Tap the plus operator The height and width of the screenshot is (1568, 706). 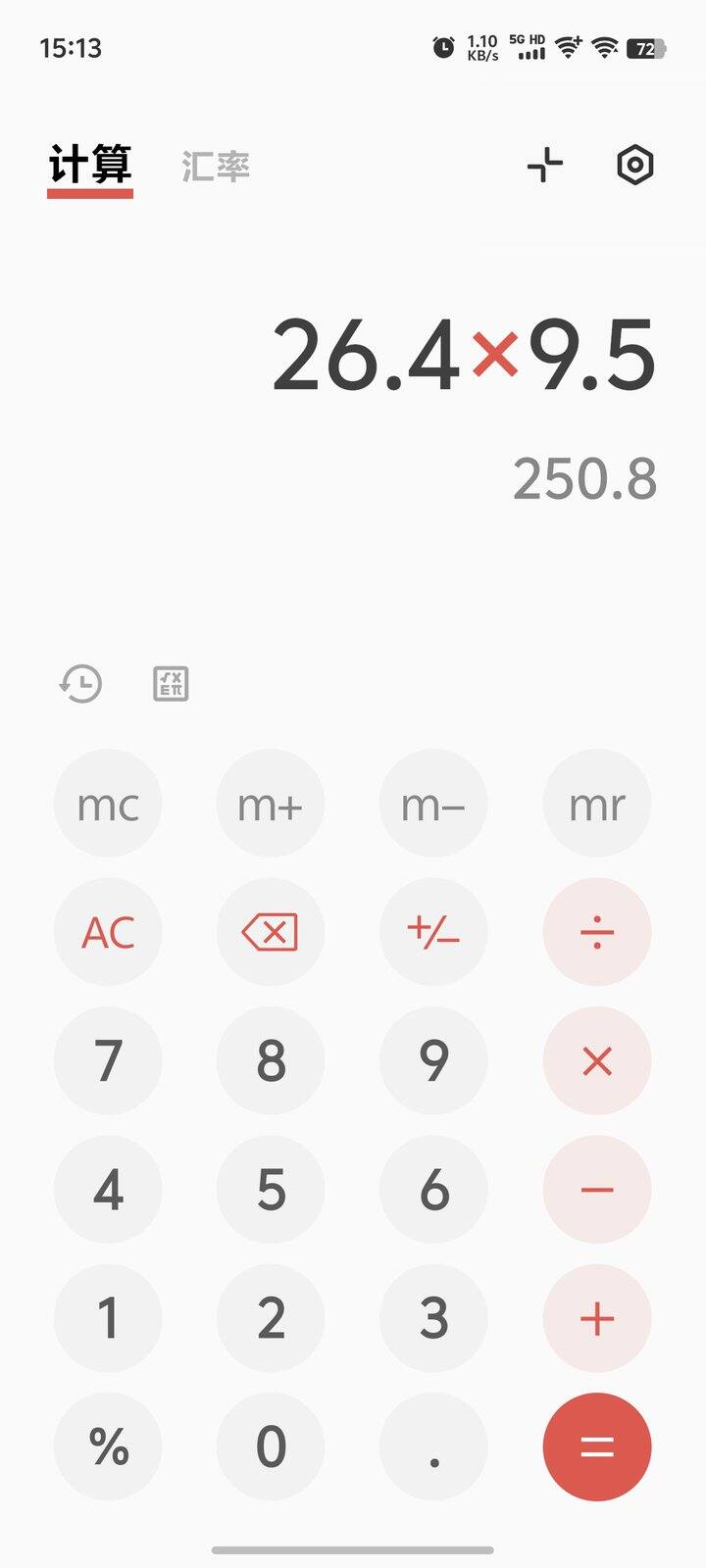(597, 1318)
